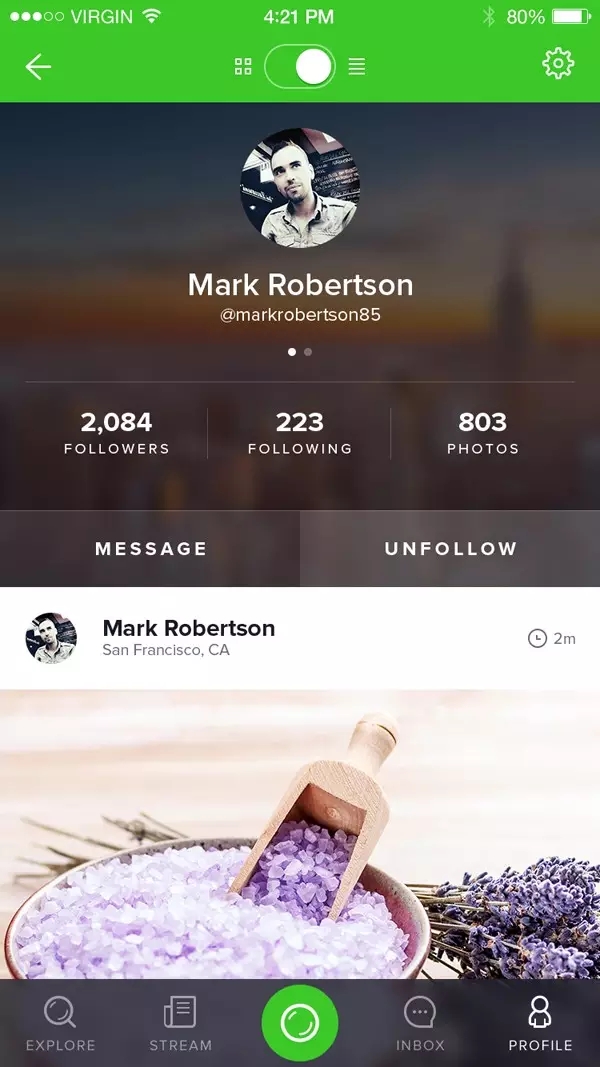The height and width of the screenshot is (1067, 600).
Task: View the 2,084 followers list
Action: 117,433
